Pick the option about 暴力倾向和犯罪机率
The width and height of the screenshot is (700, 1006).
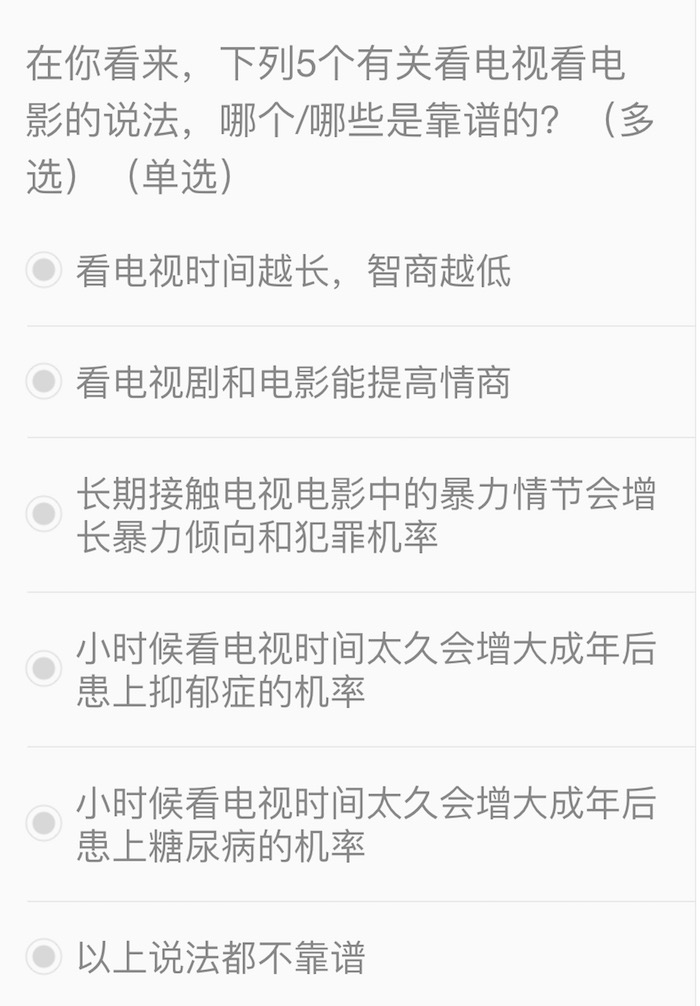(44, 514)
